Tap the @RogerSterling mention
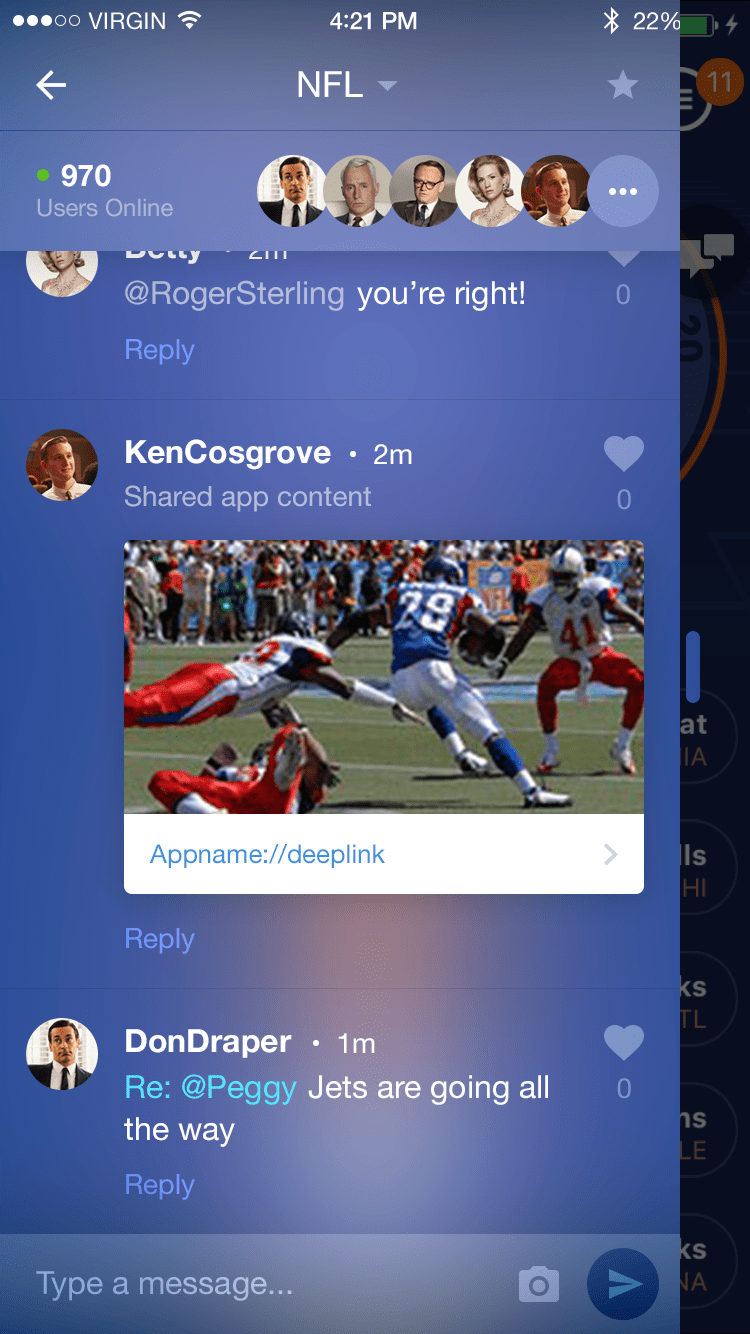This screenshot has height=1334, width=750. (x=234, y=294)
